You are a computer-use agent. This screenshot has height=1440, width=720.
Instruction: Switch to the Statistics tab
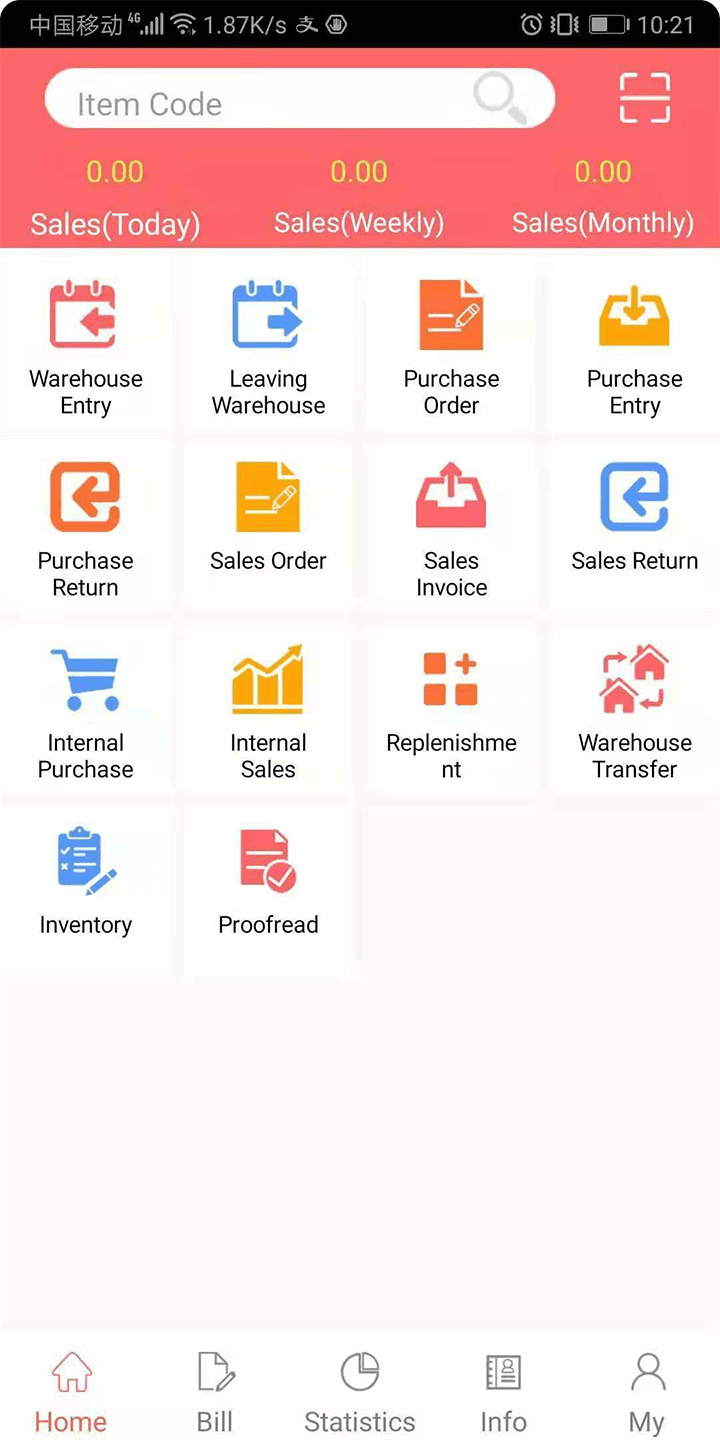tap(360, 1392)
